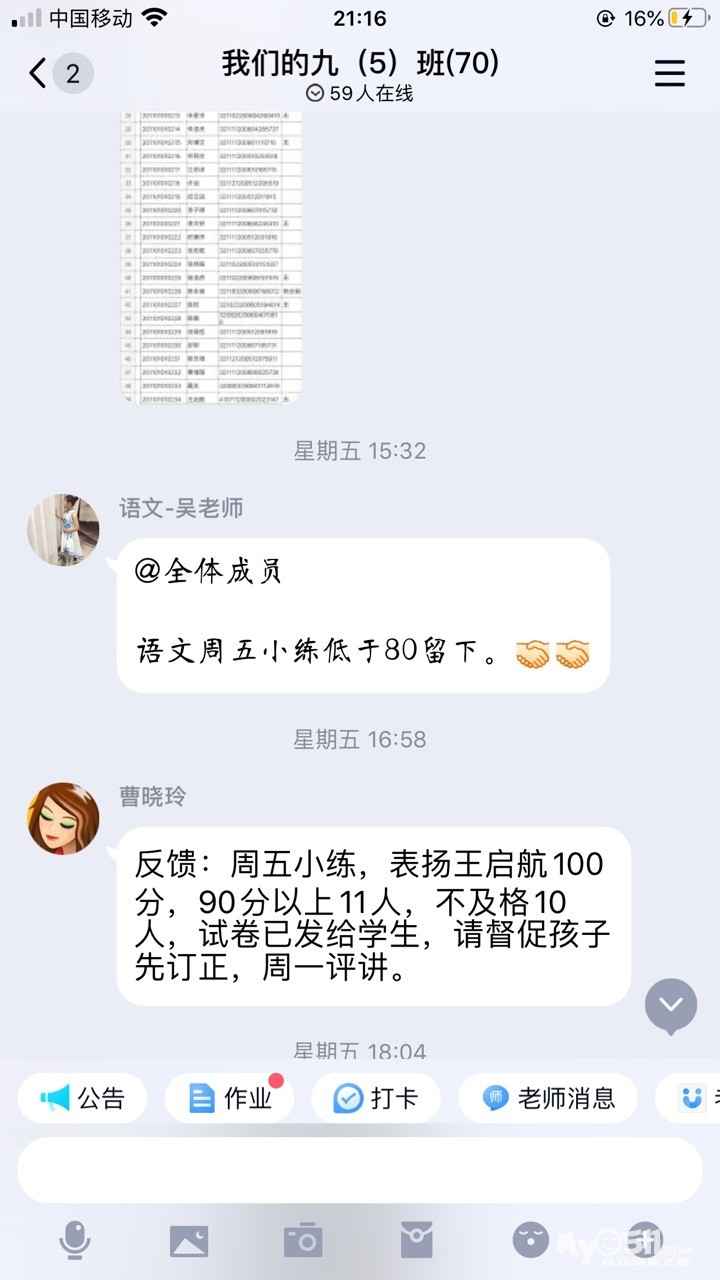Screen dimensions: 720x1280
Task: Open the 打卡 check-in shortcut
Action: pos(376,1098)
